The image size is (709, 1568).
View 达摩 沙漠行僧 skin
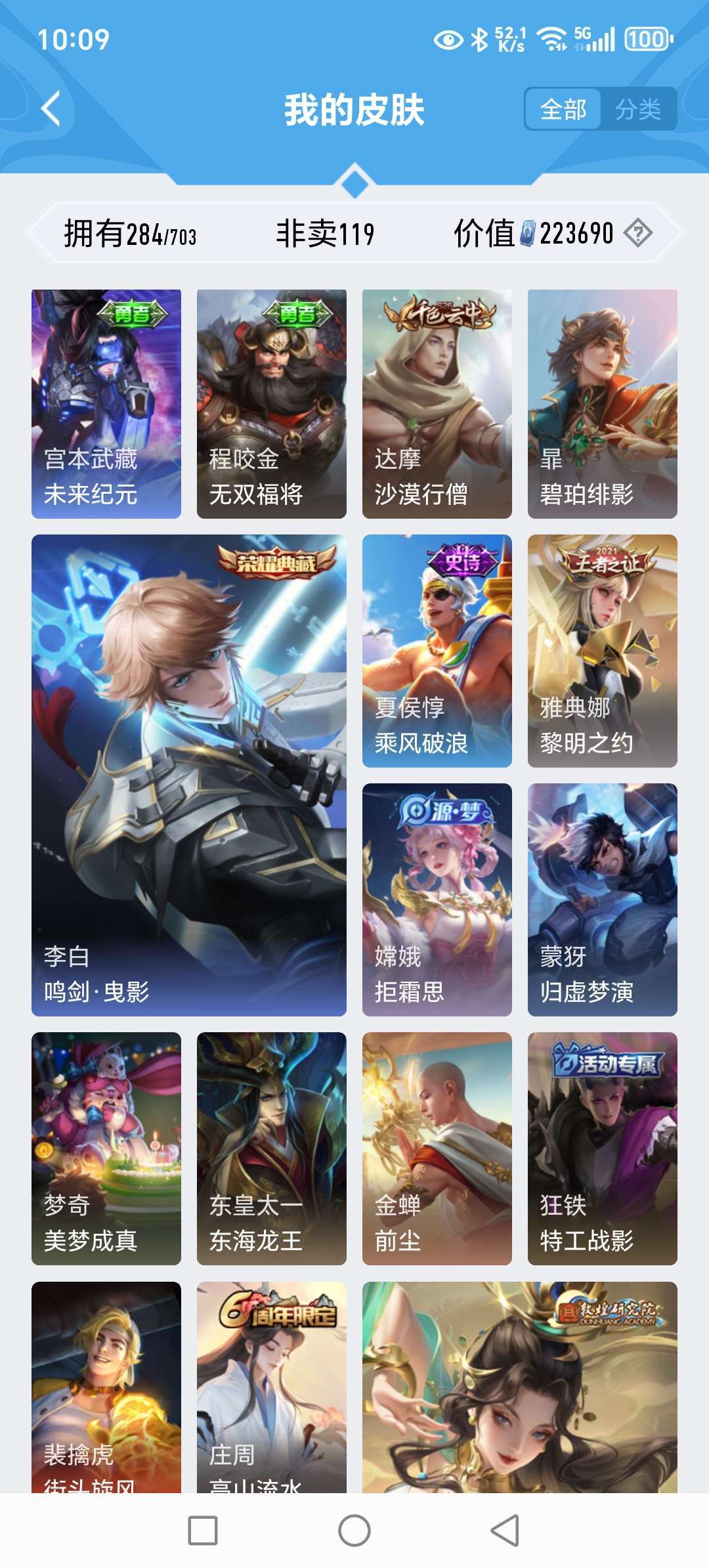coord(437,404)
